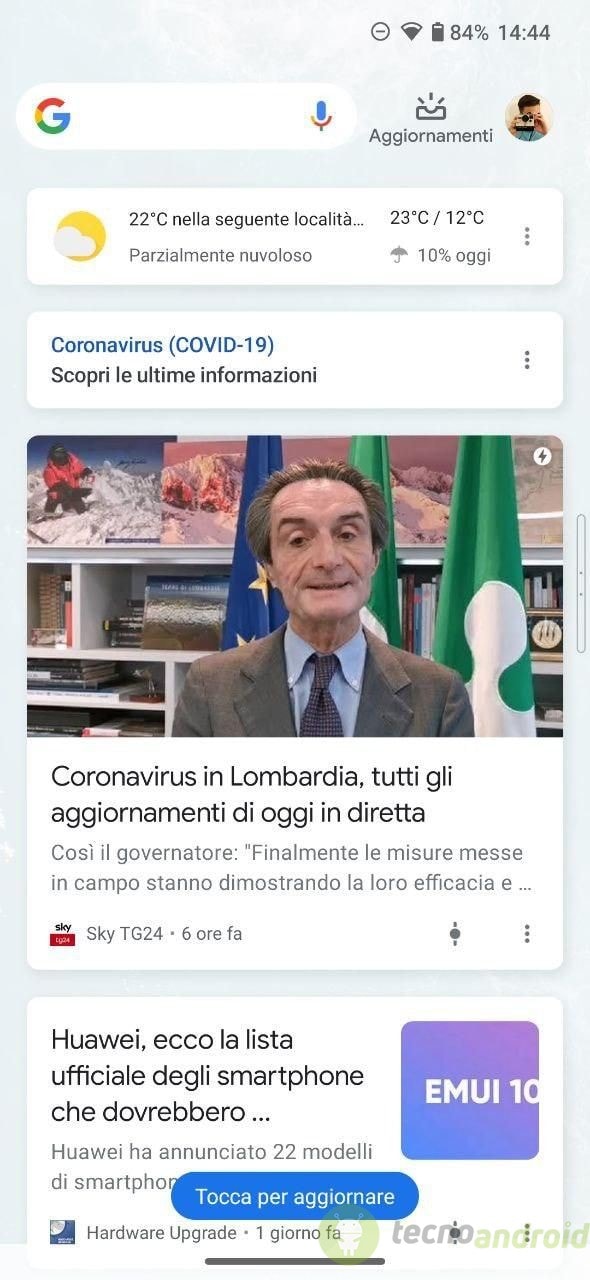The width and height of the screenshot is (590, 1280).
Task: Open the profile avatar
Action: point(529,118)
